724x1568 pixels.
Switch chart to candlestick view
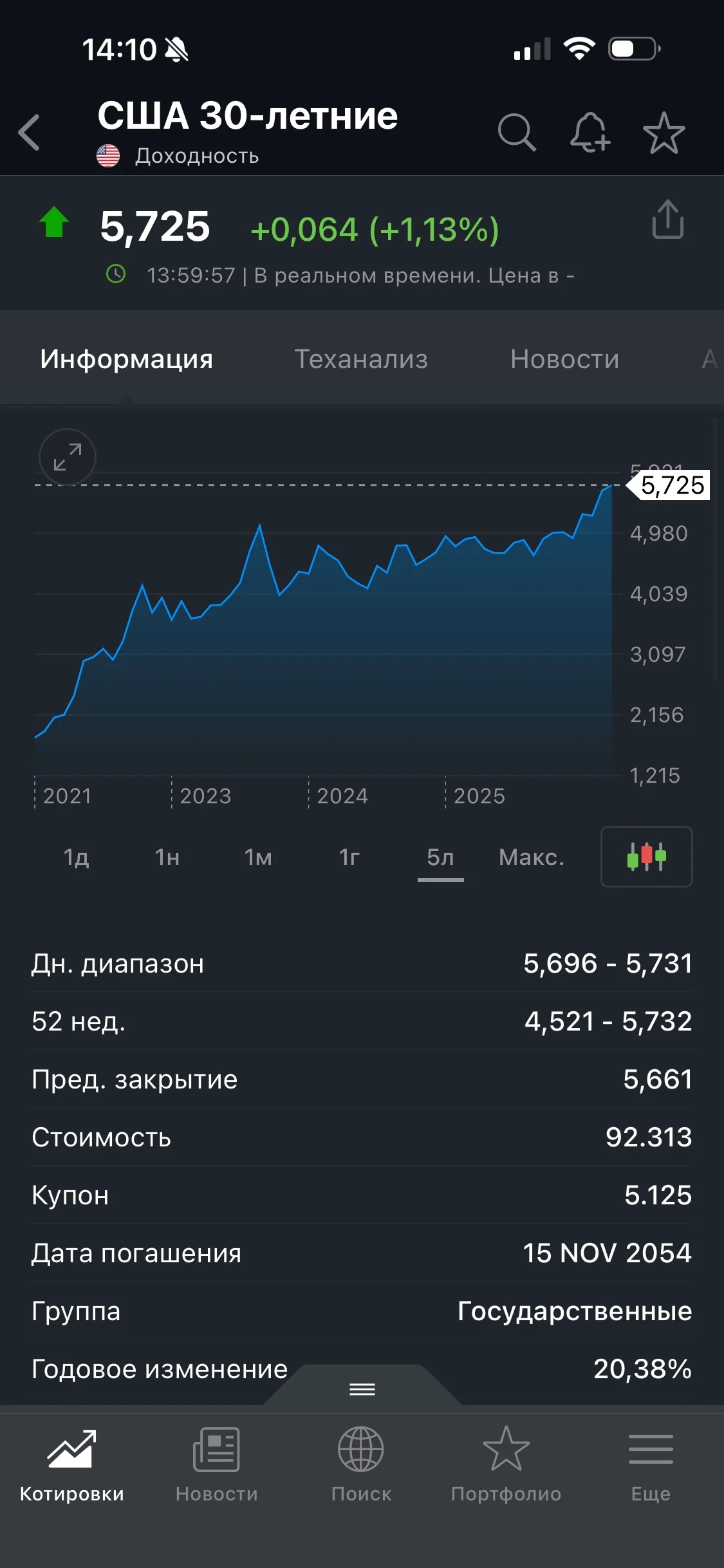tap(647, 857)
